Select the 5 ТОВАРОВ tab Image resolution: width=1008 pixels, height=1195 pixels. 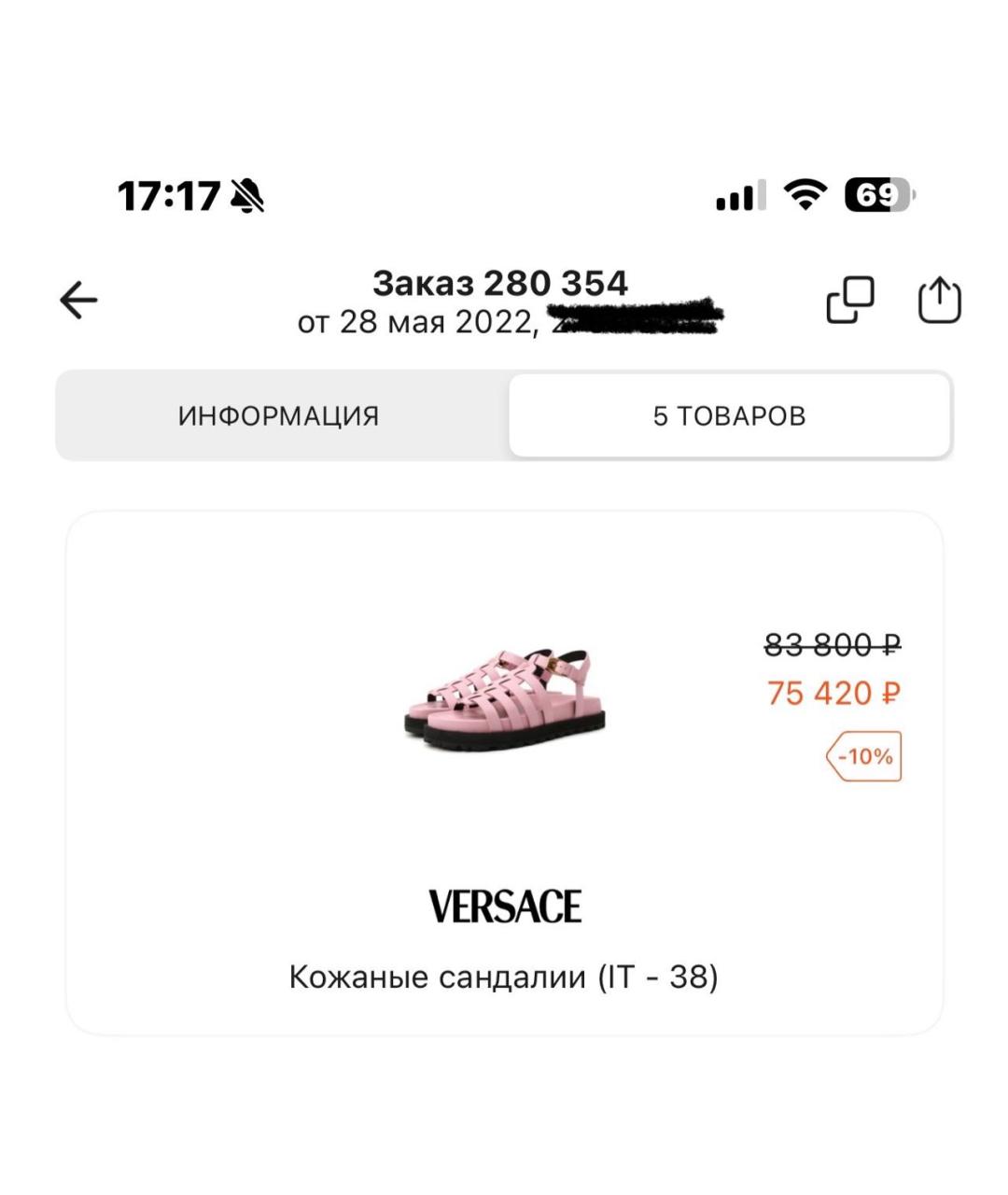729,415
